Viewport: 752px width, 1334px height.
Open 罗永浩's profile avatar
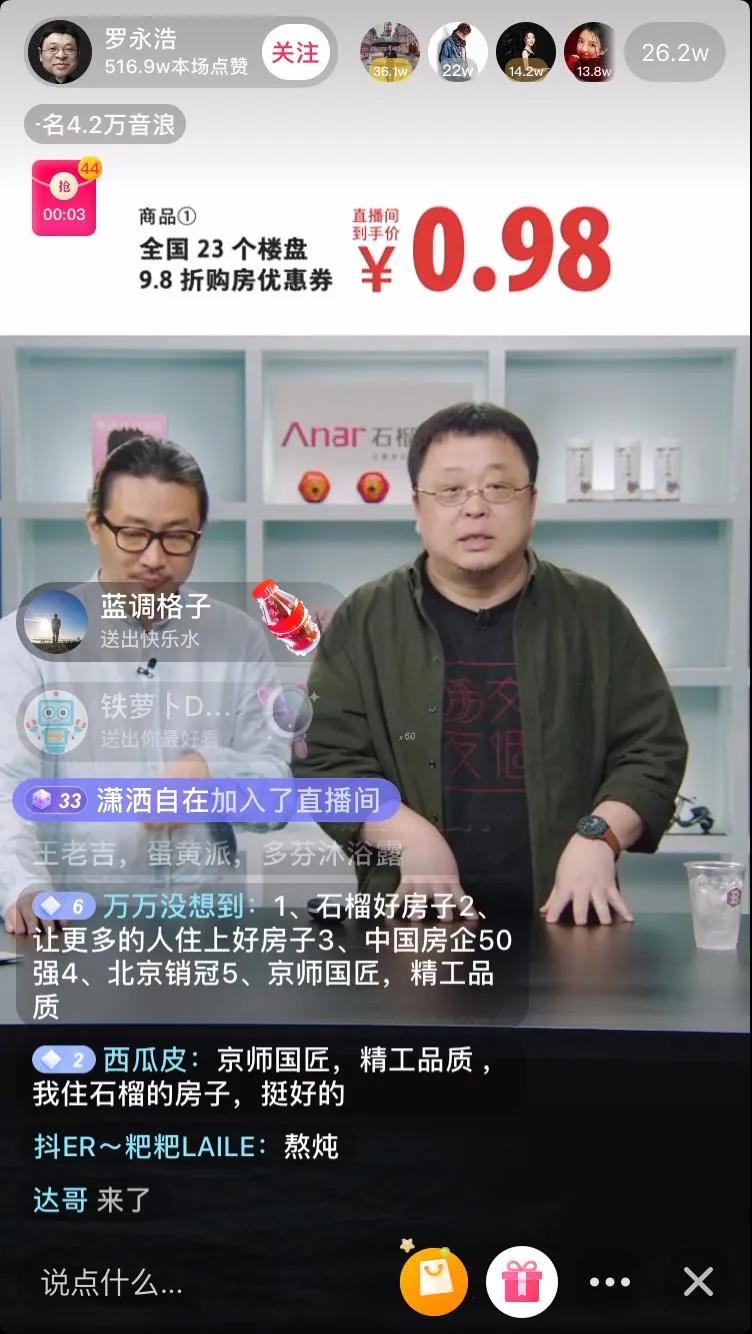point(60,52)
